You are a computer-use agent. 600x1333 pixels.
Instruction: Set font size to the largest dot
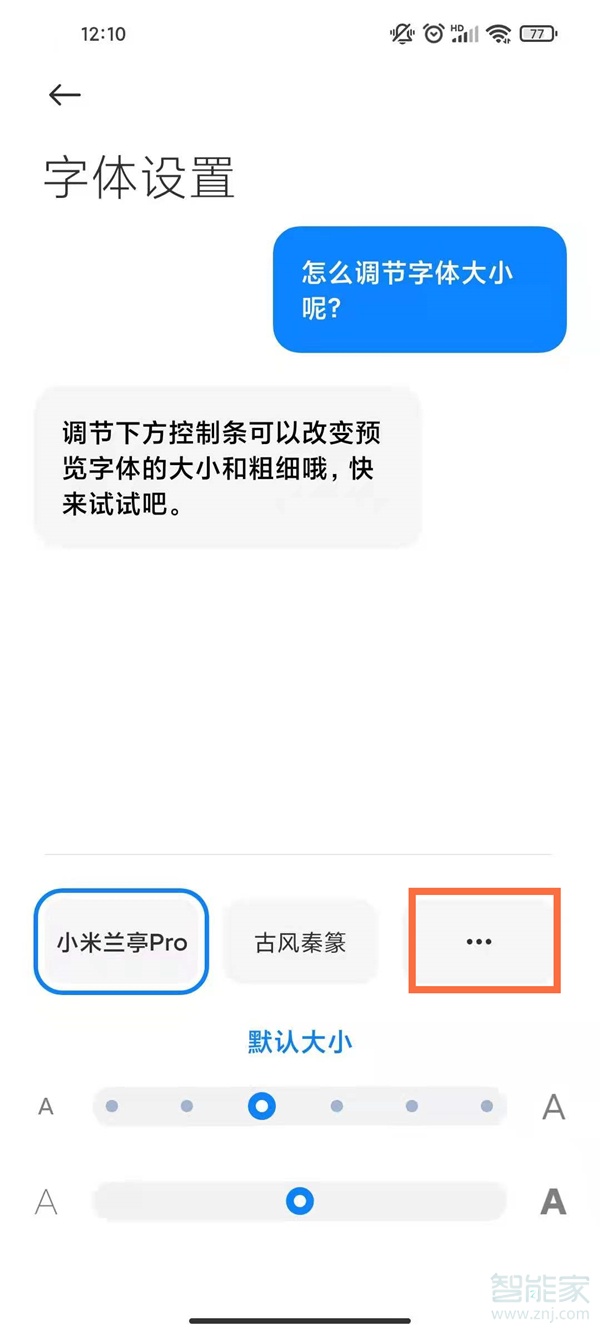coord(487,1106)
